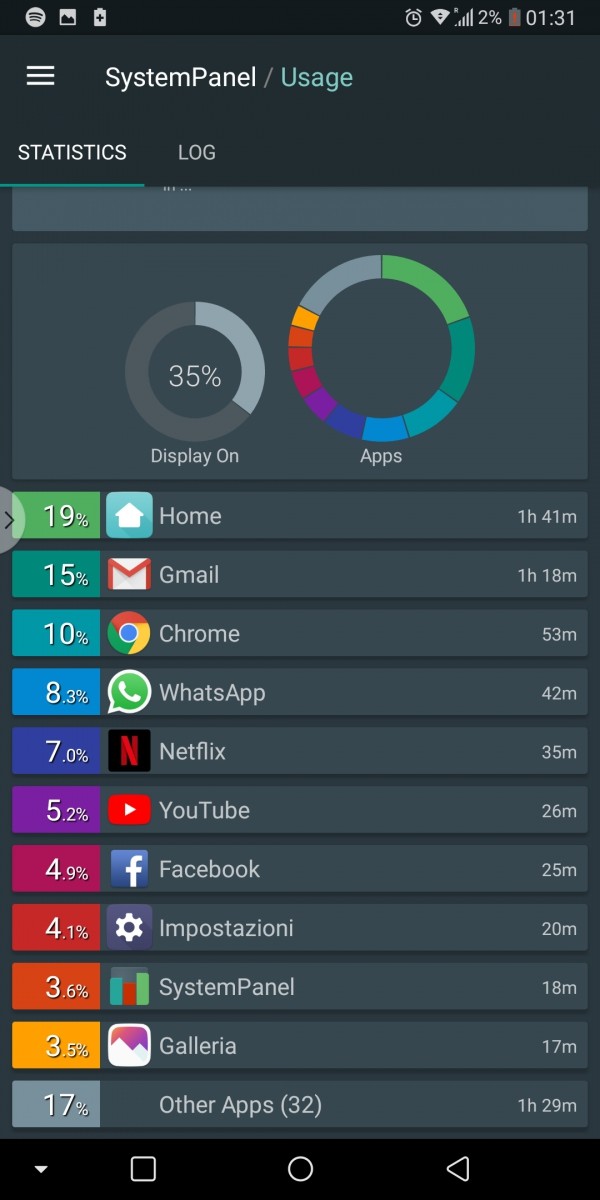The image size is (600, 1200).
Task: Show Netflix usage details
Action: tap(299, 752)
